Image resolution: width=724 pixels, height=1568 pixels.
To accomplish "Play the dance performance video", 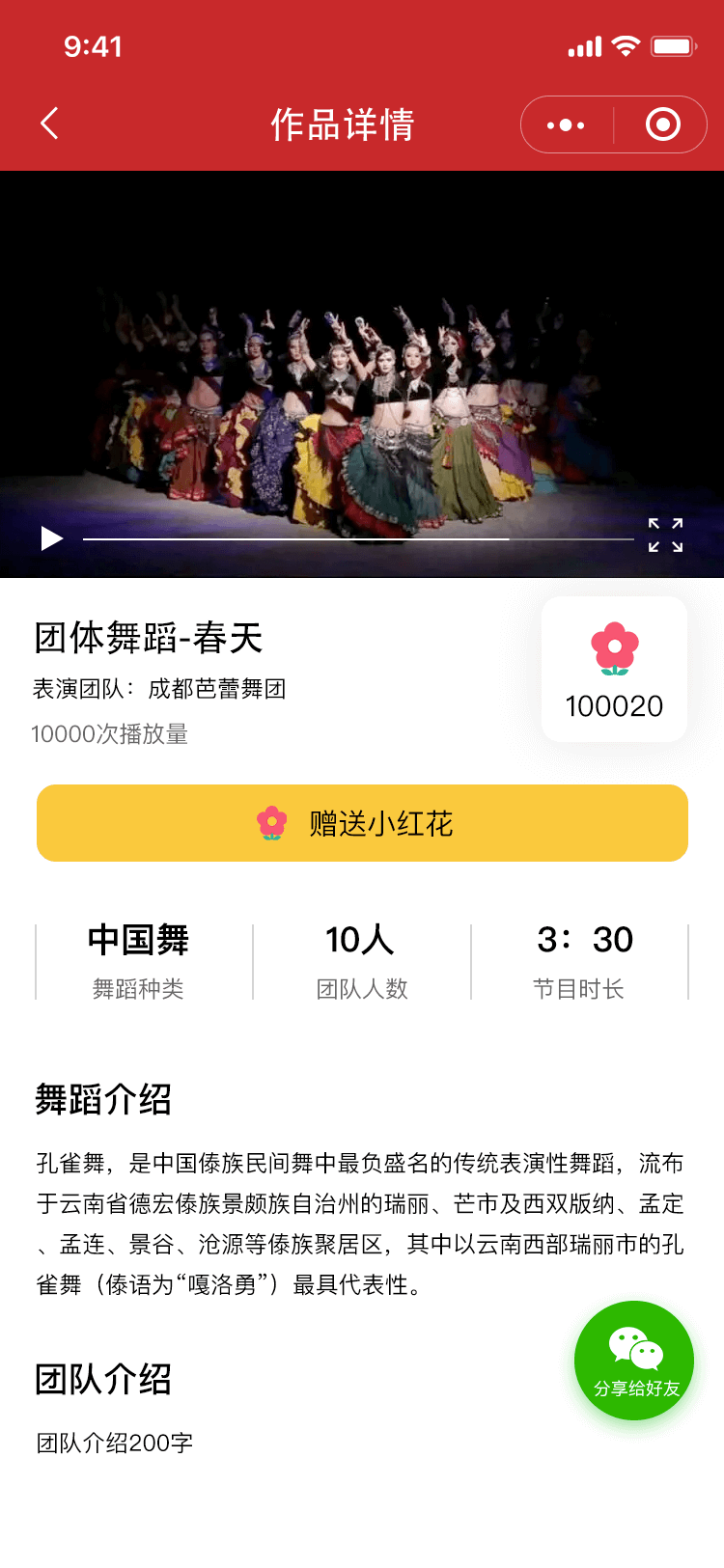I will tap(50, 538).
